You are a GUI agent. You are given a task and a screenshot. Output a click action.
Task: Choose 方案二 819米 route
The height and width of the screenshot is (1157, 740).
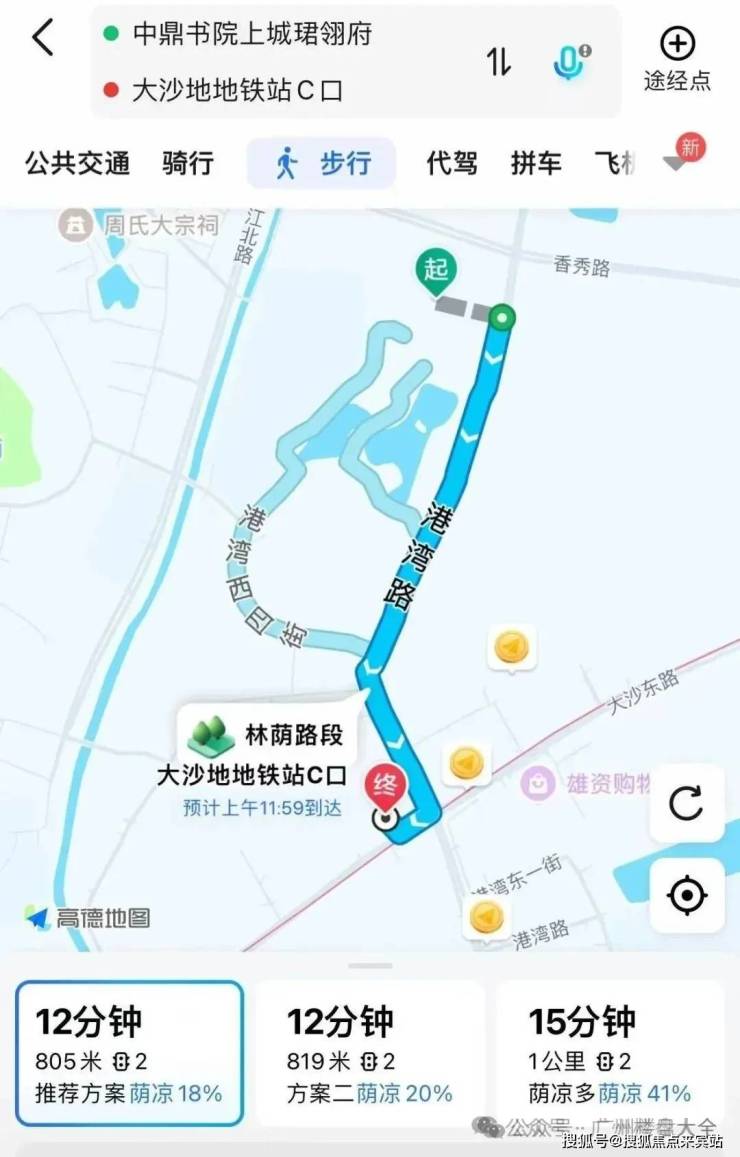pyautogui.click(x=370, y=1054)
